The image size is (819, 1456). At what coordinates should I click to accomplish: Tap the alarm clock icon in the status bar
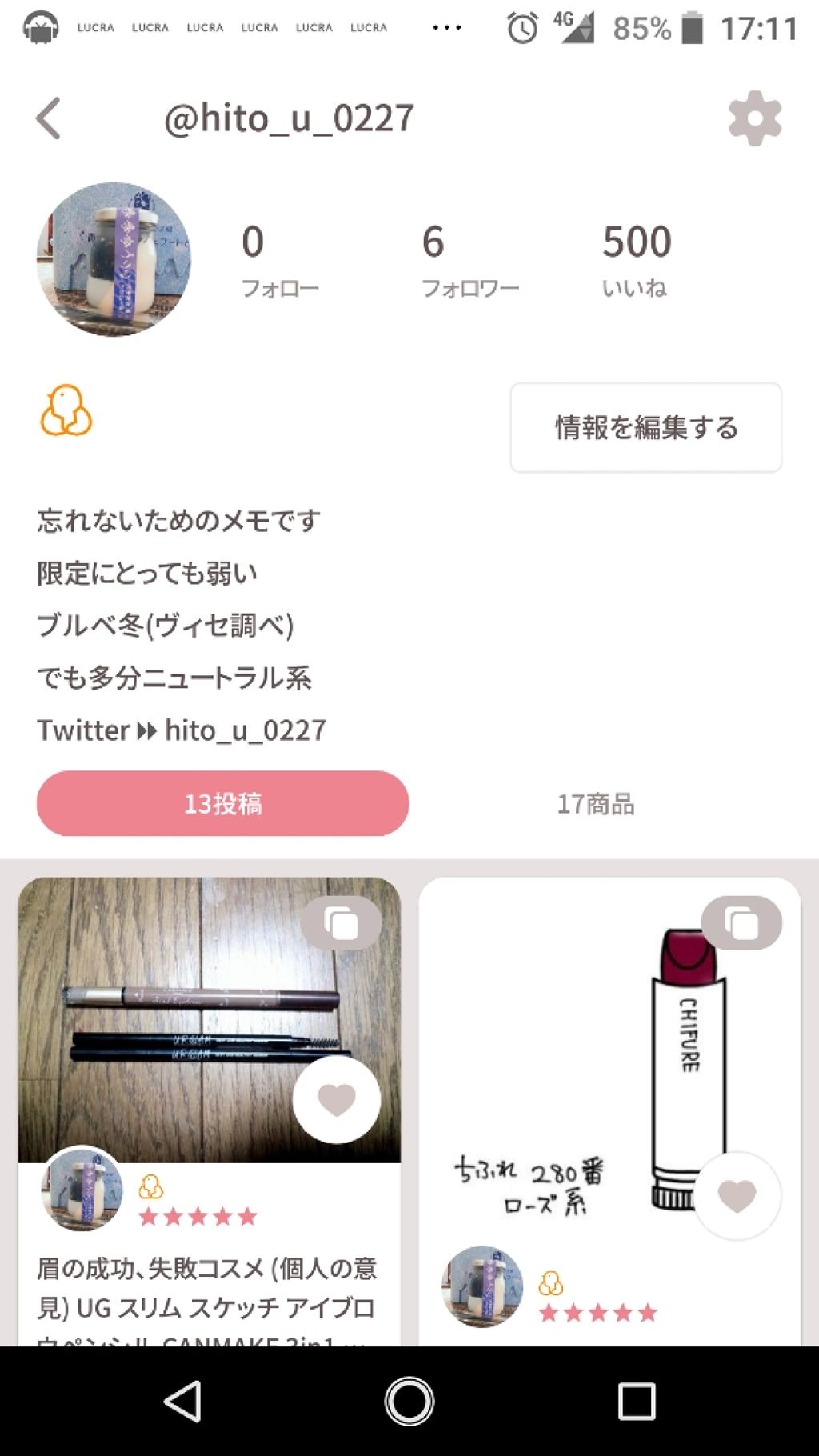click(x=523, y=26)
